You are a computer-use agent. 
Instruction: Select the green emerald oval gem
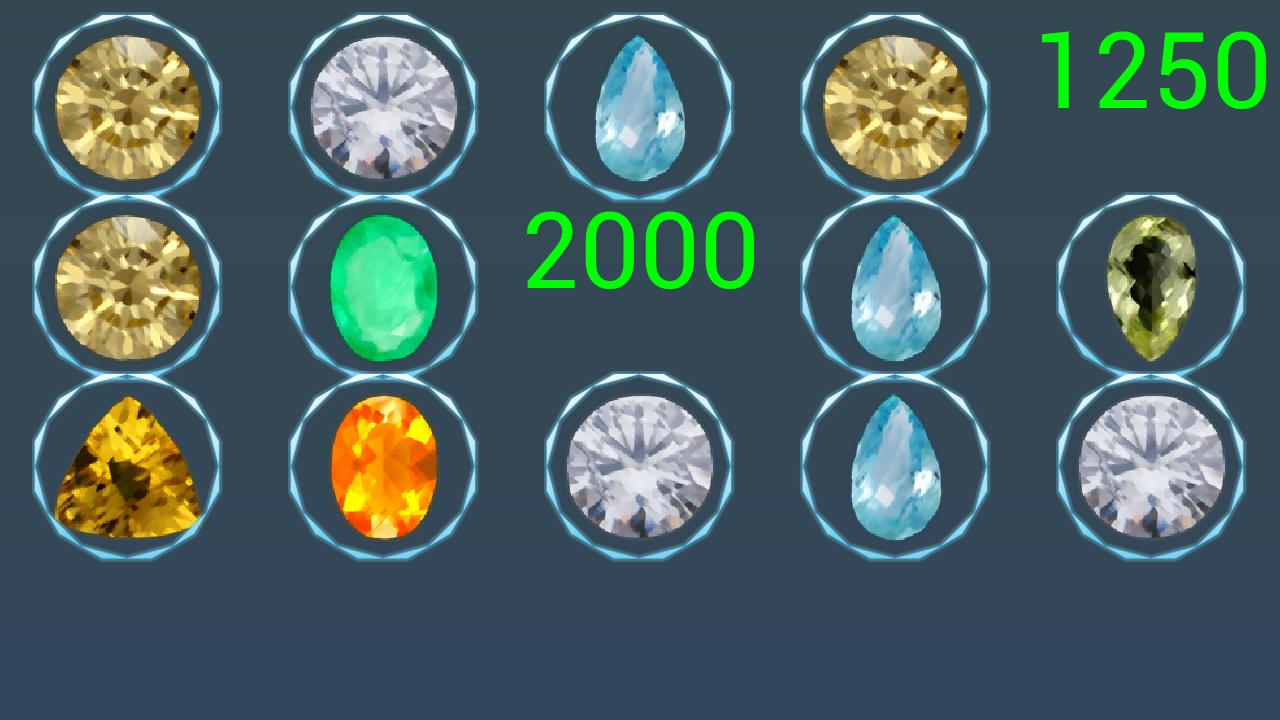pyautogui.click(x=383, y=287)
